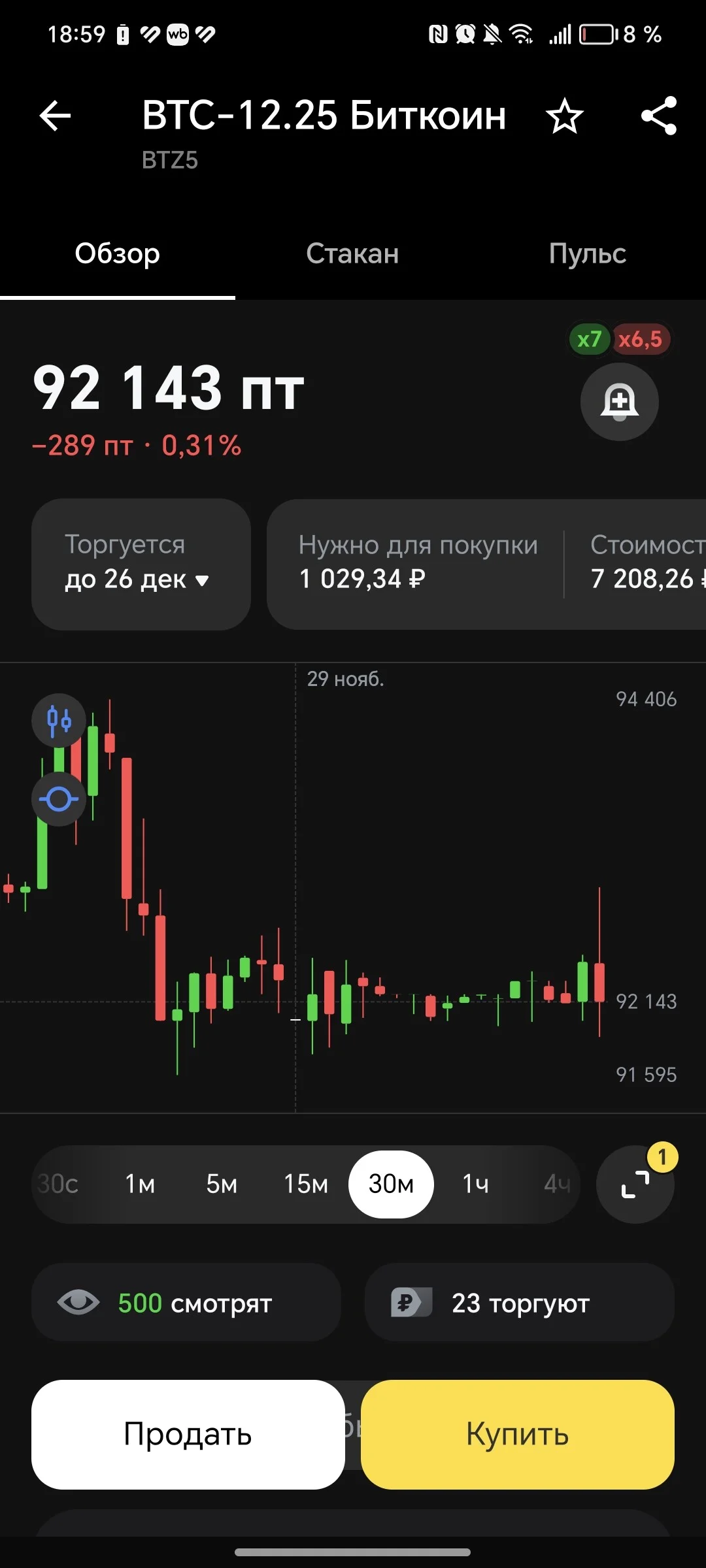The height and width of the screenshot is (1568, 706).
Task: Switch to the Стакан tab
Action: [352, 253]
